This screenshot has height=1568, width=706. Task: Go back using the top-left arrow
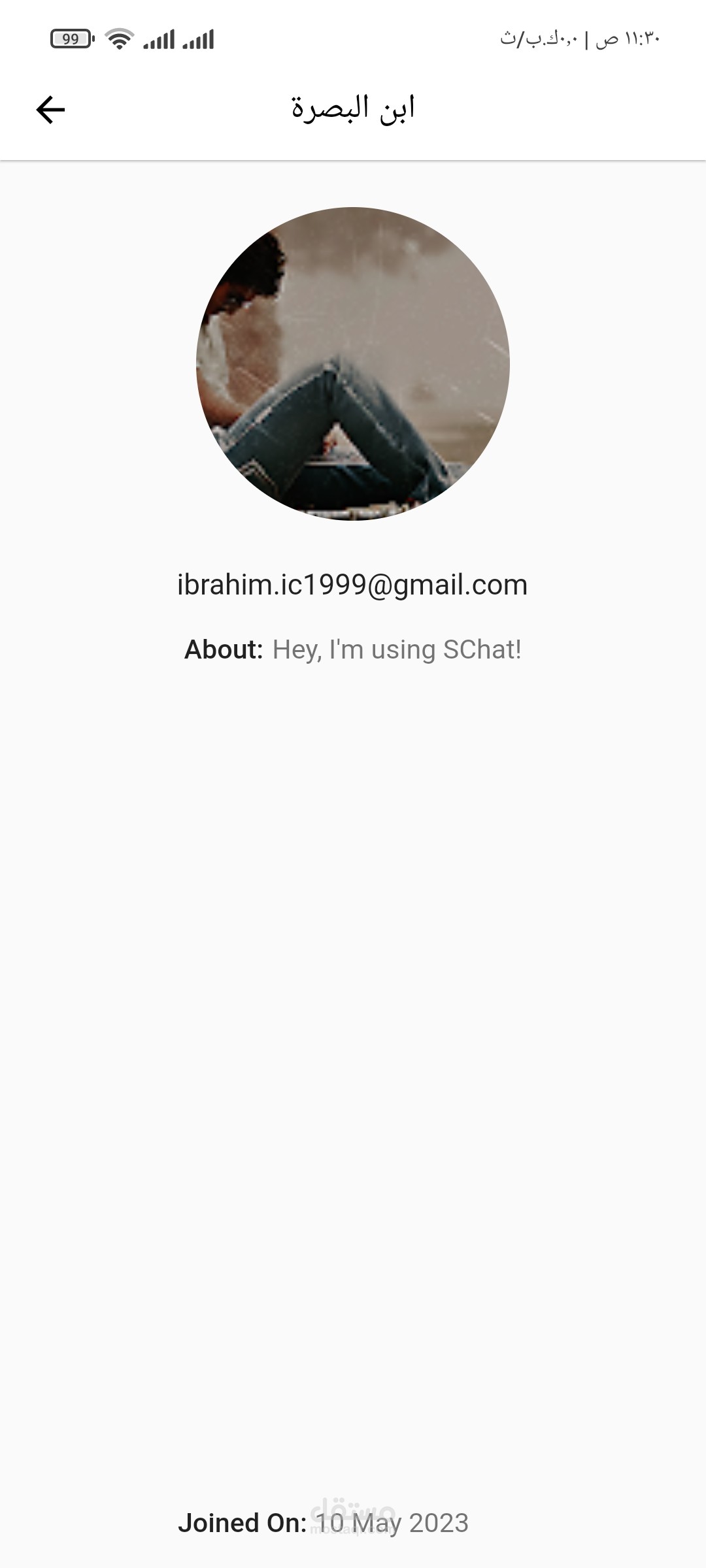point(50,109)
